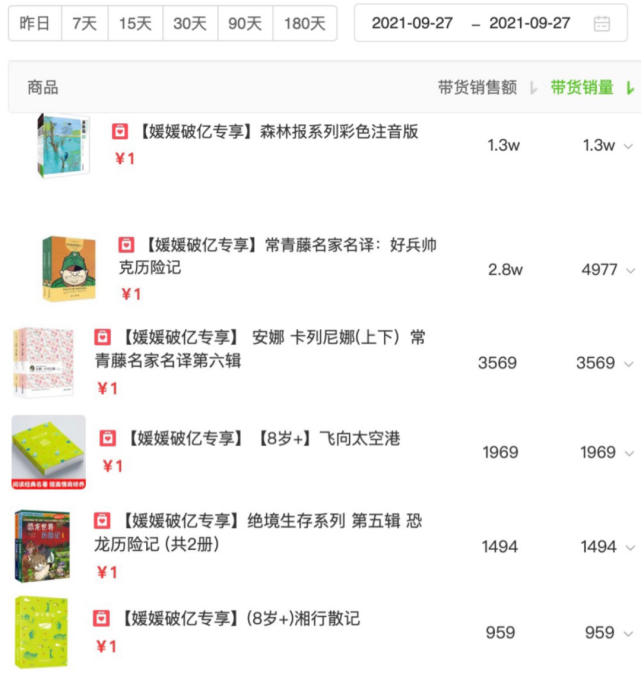The height and width of the screenshot is (680, 641).
Task: Switch to the 7天 range
Action: (x=85, y=23)
